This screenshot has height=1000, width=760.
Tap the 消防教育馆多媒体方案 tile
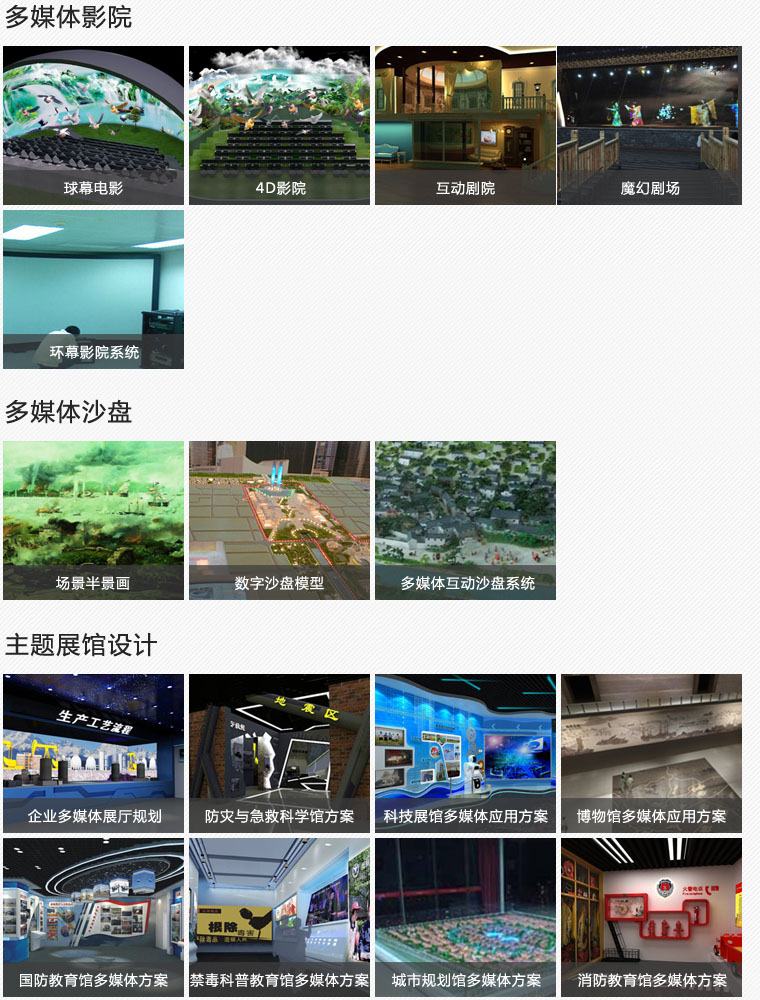[x=651, y=917]
